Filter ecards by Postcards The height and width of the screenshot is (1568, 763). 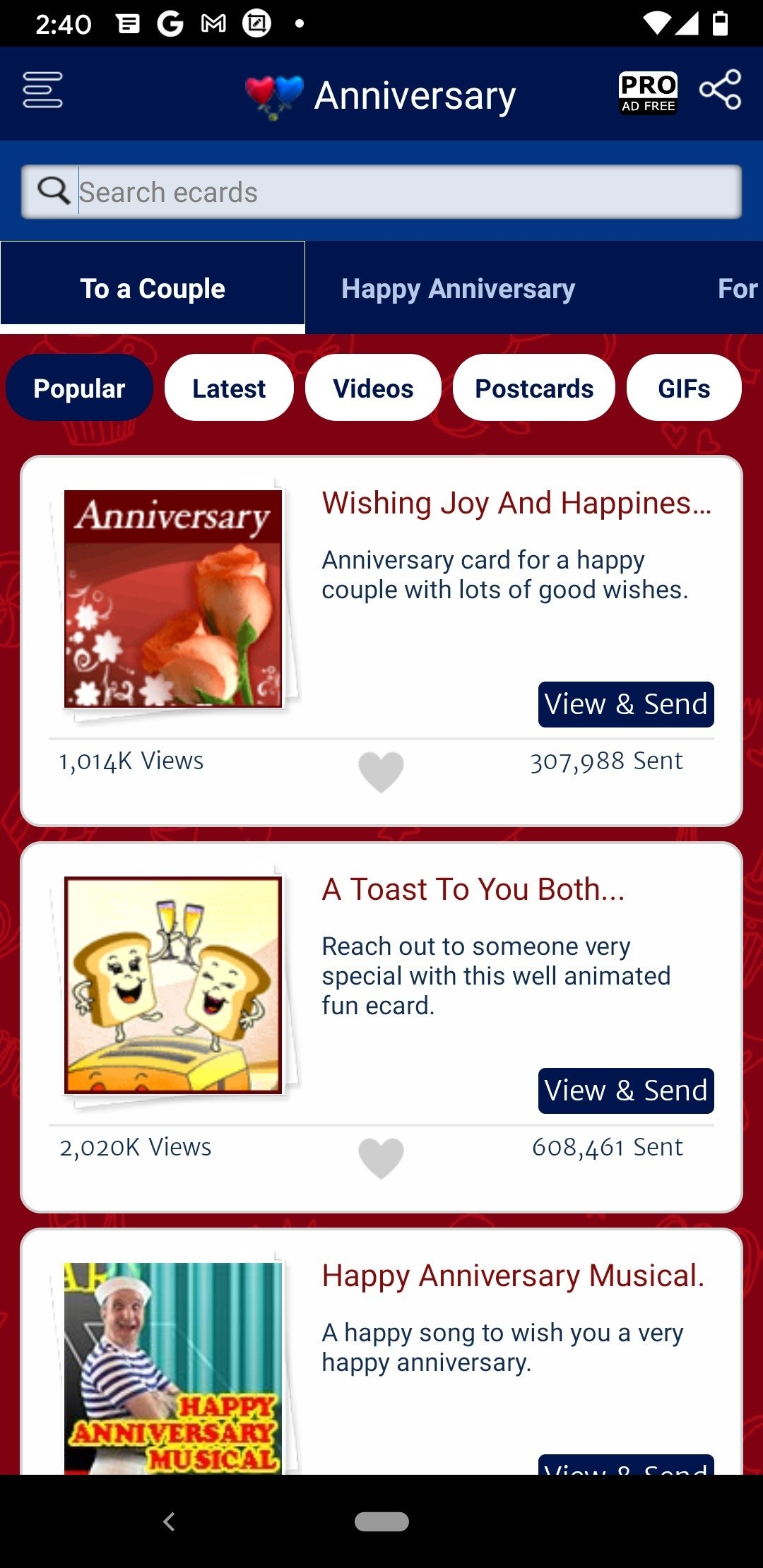pyautogui.click(x=534, y=388)
